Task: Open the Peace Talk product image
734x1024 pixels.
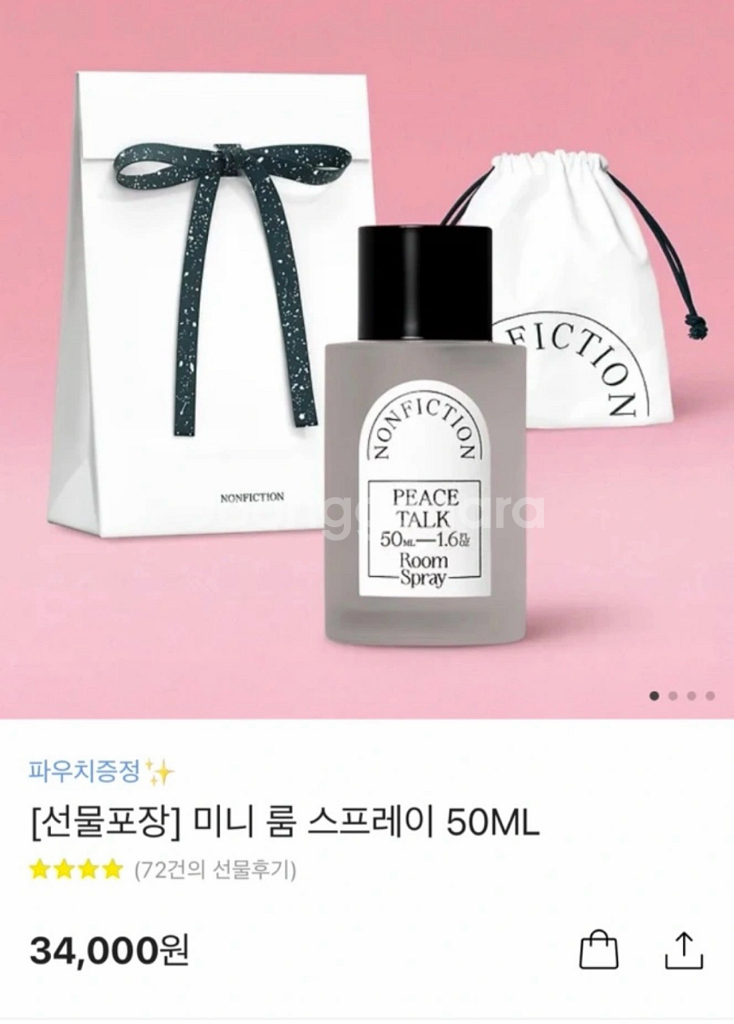Action: click(x=367, y=359)
